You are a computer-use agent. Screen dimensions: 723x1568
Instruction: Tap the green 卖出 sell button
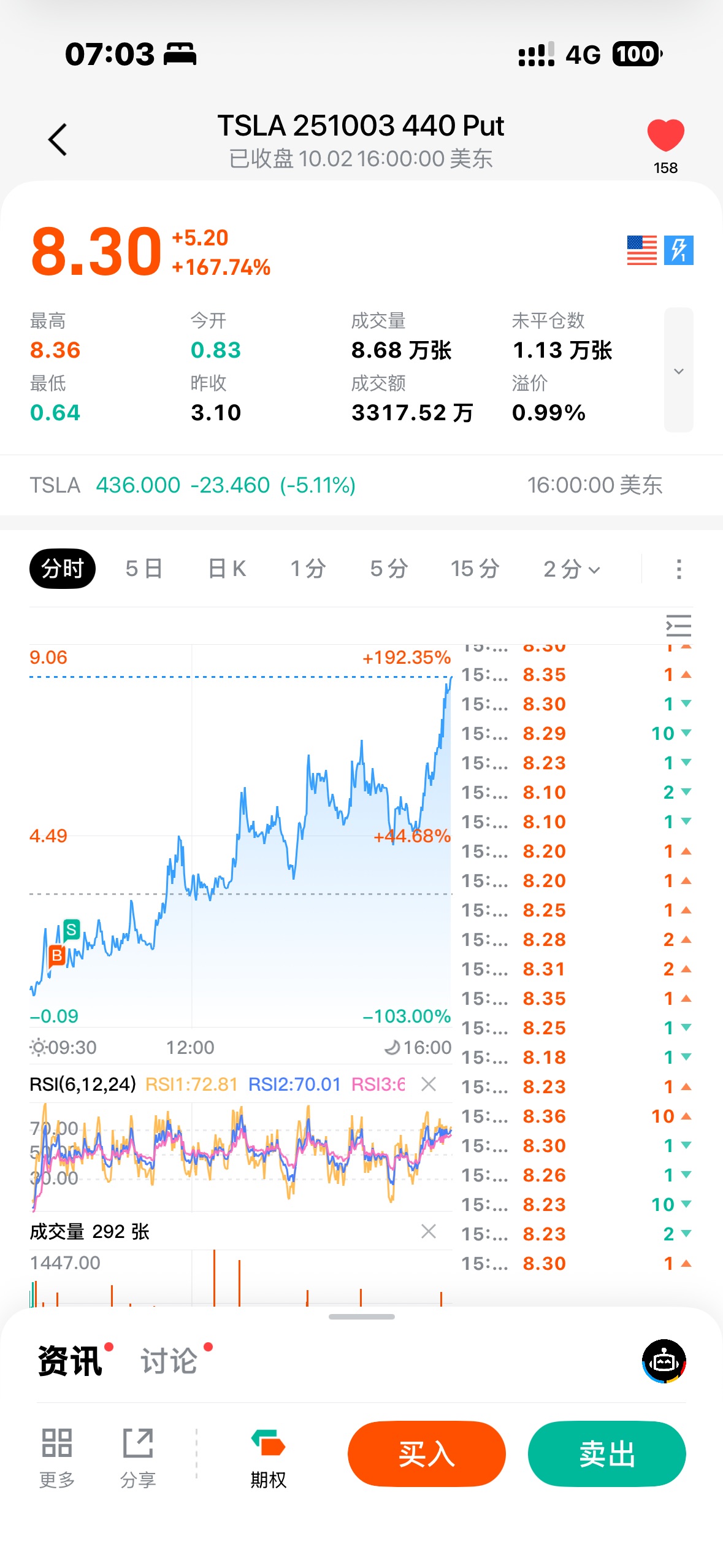point(606,1453)
